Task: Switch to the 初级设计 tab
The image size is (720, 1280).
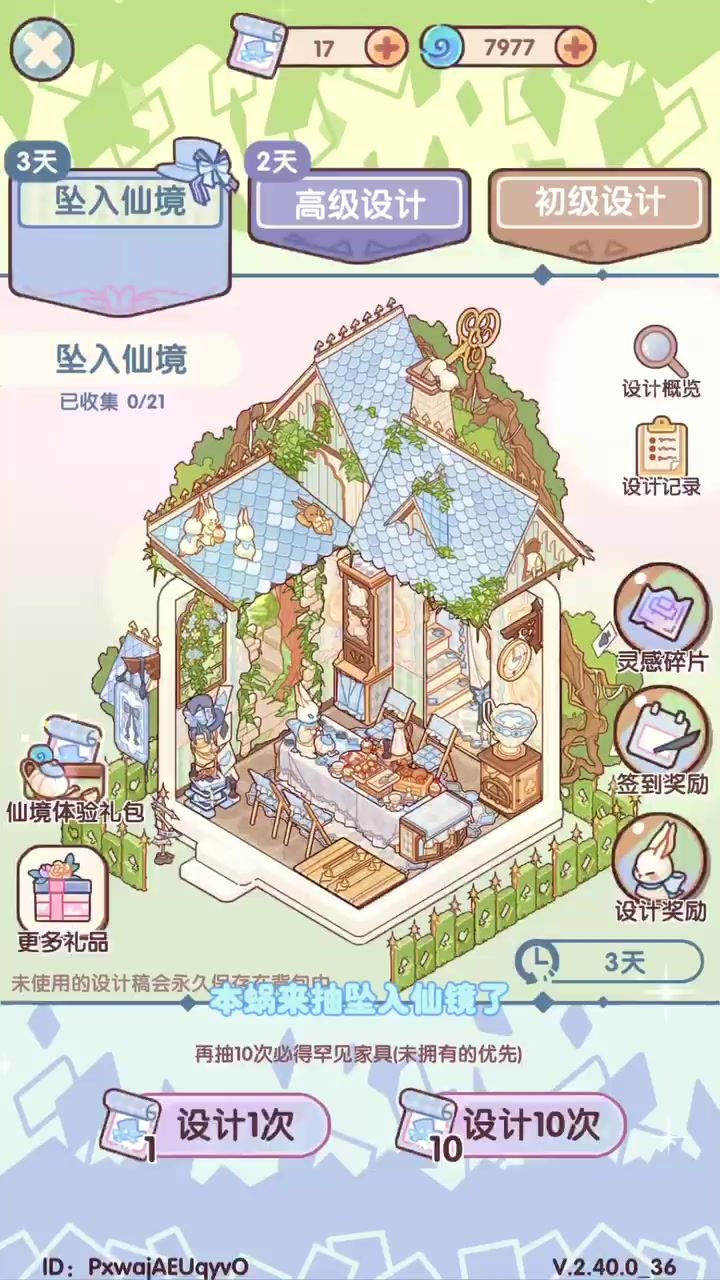Action: coord(598,203)
